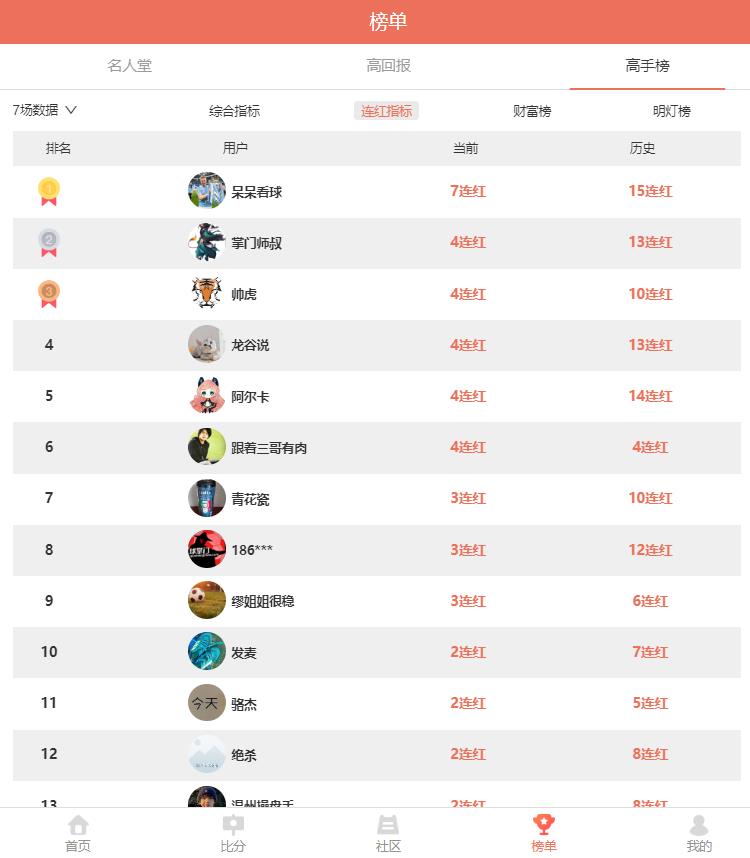Switch to the 高回报 tab
750x858 pixels.
[388, 66]
